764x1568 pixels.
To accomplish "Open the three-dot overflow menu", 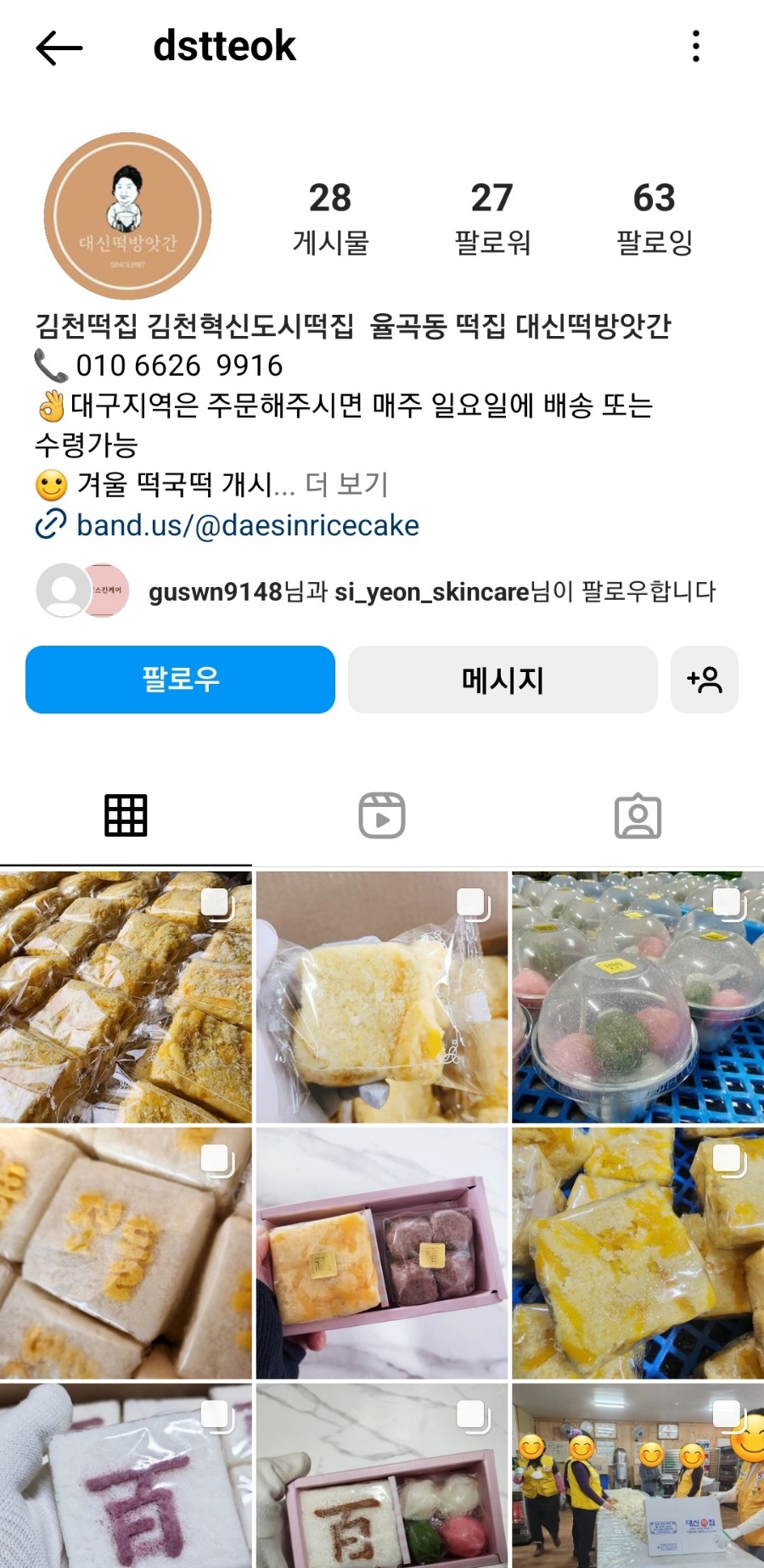I will (696, 47).
